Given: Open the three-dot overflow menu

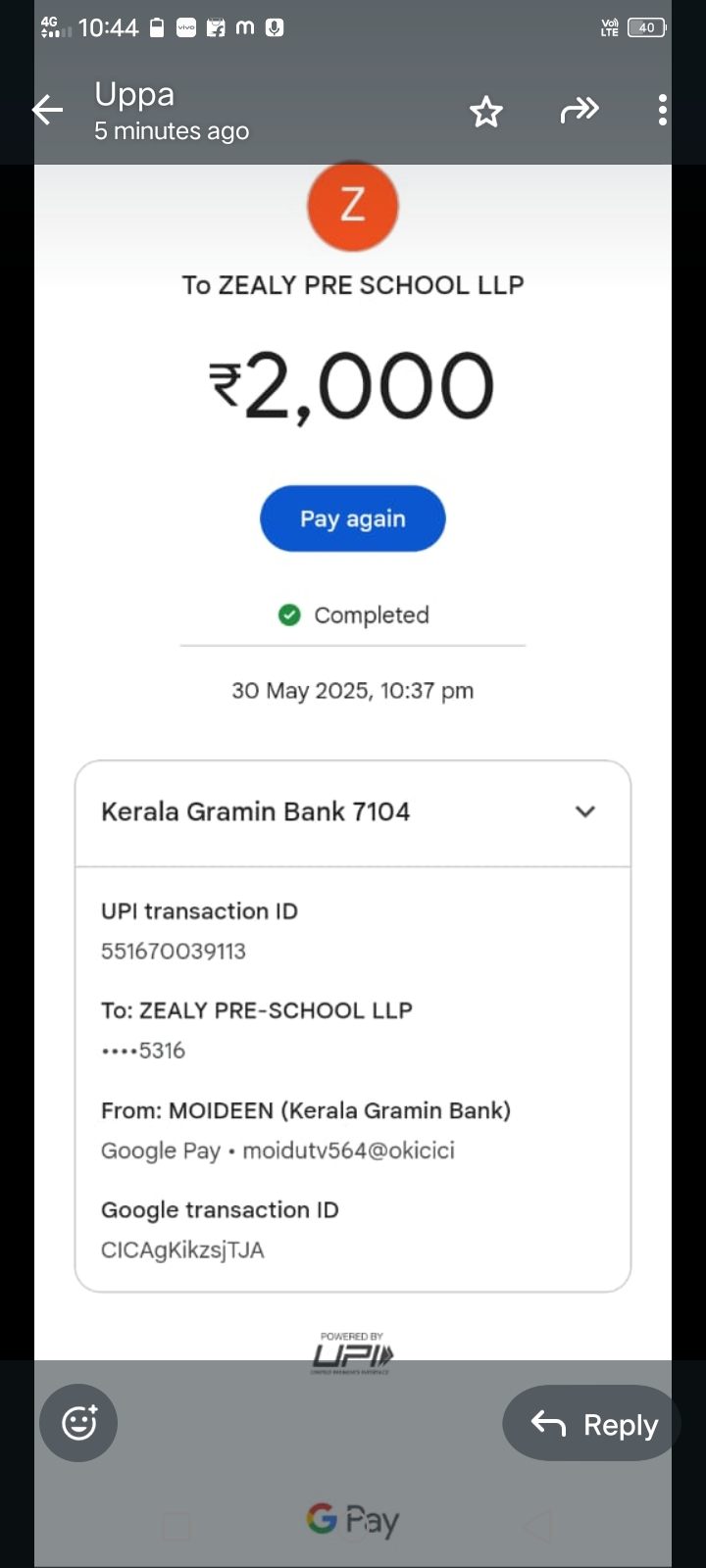Looking at the screenshot, I should pyautogui.click(x=663, y=110).
